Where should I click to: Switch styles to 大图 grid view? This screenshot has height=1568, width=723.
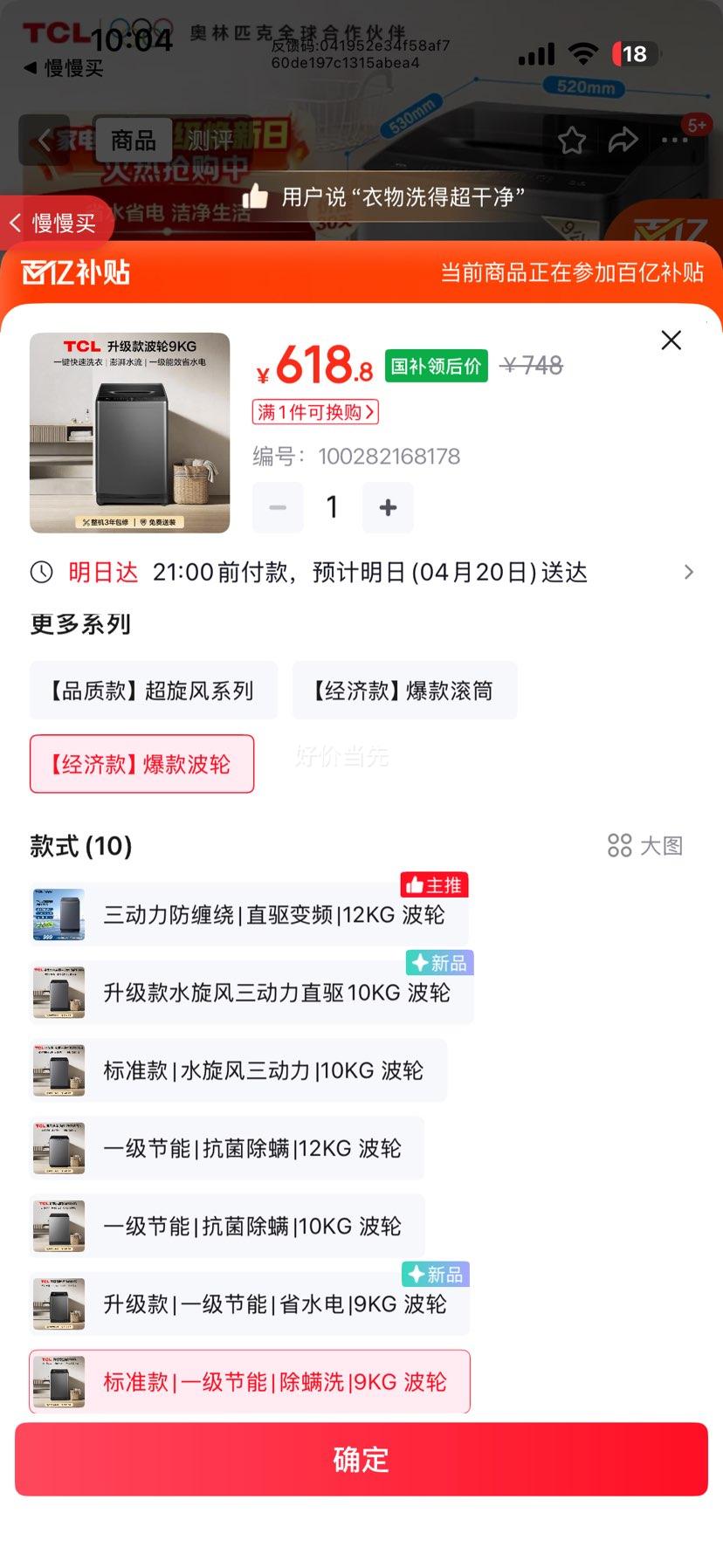(x=645, y=845)
